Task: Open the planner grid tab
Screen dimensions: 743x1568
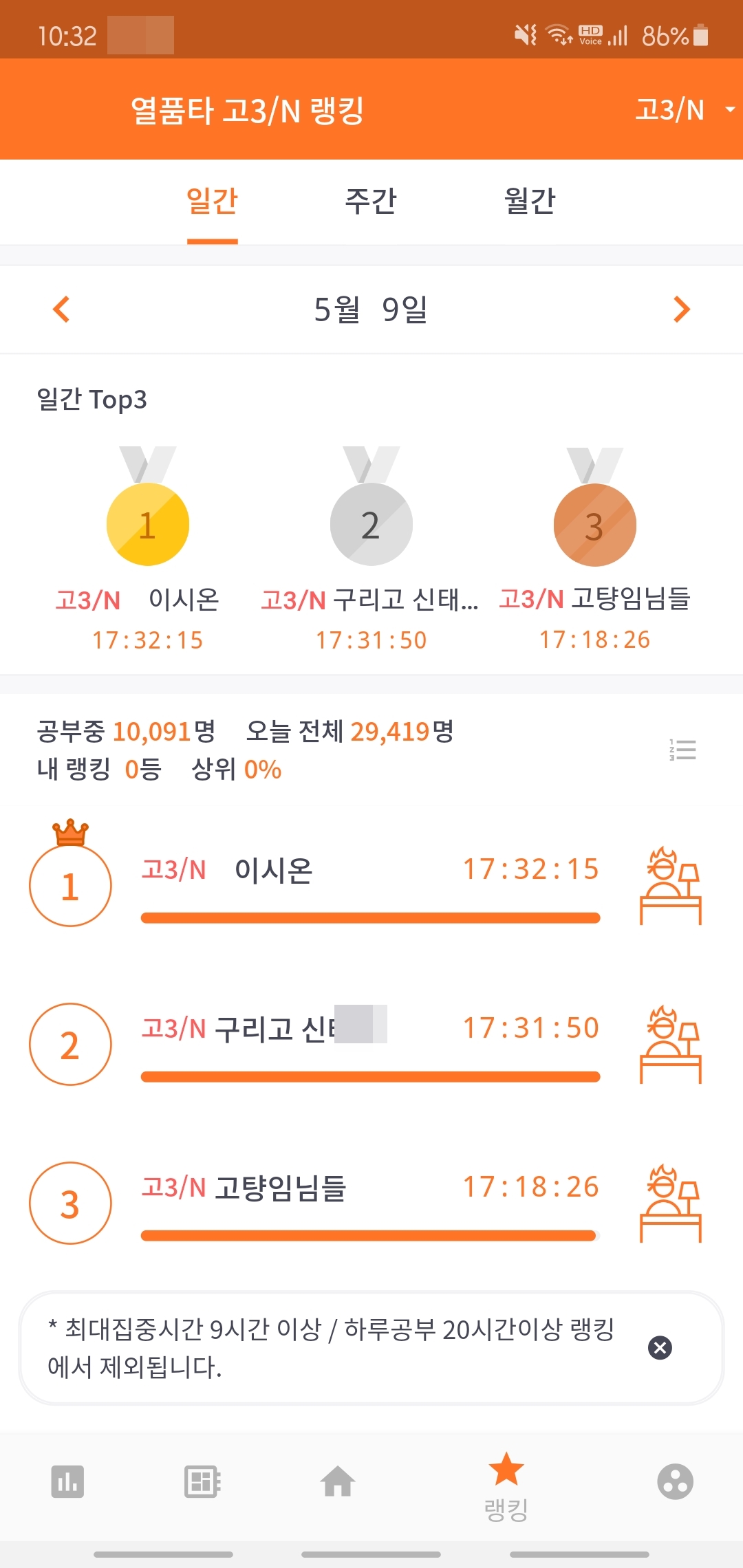Action: click(203, 1481)
